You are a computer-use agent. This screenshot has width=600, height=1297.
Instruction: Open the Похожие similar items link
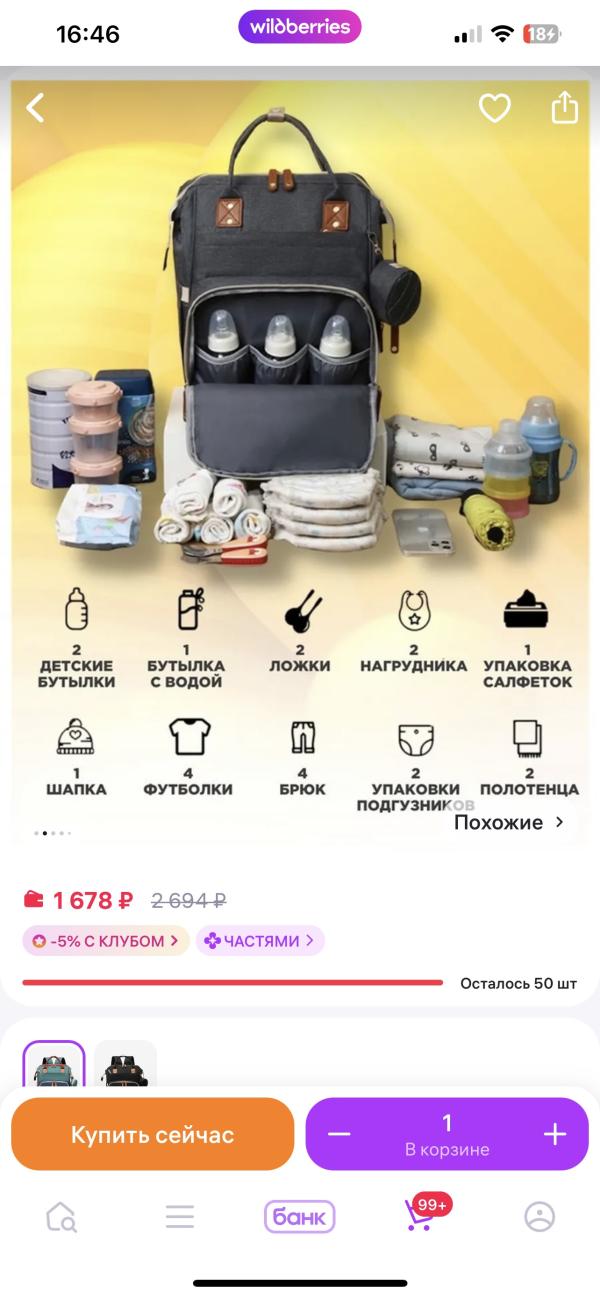click(x=510, y=822)
